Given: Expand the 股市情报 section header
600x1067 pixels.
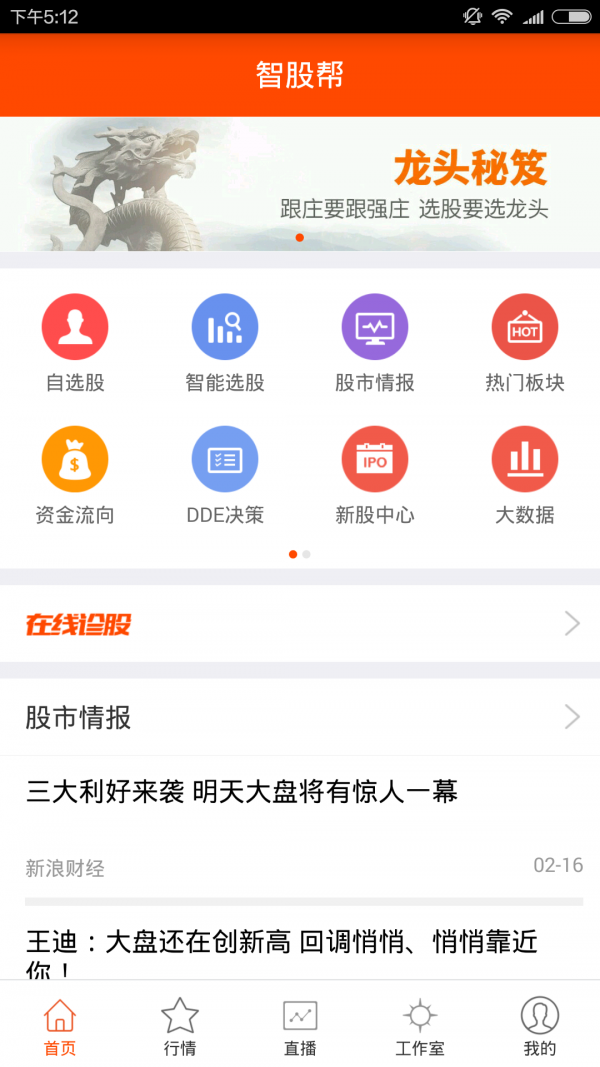Looking at the screenshot, I should coord(300,717).
